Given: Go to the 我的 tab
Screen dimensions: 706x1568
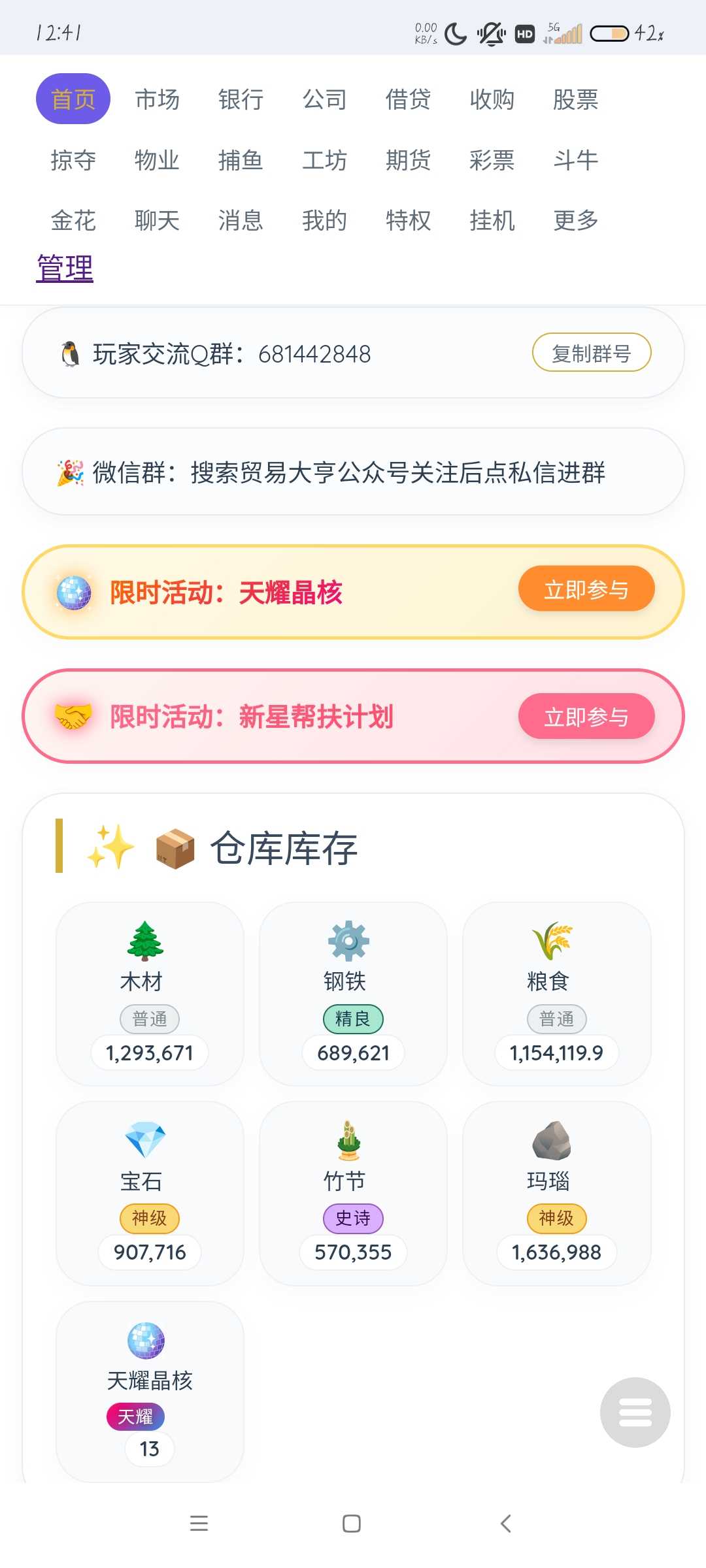Looking at the screenshot, I should [324, 220].
